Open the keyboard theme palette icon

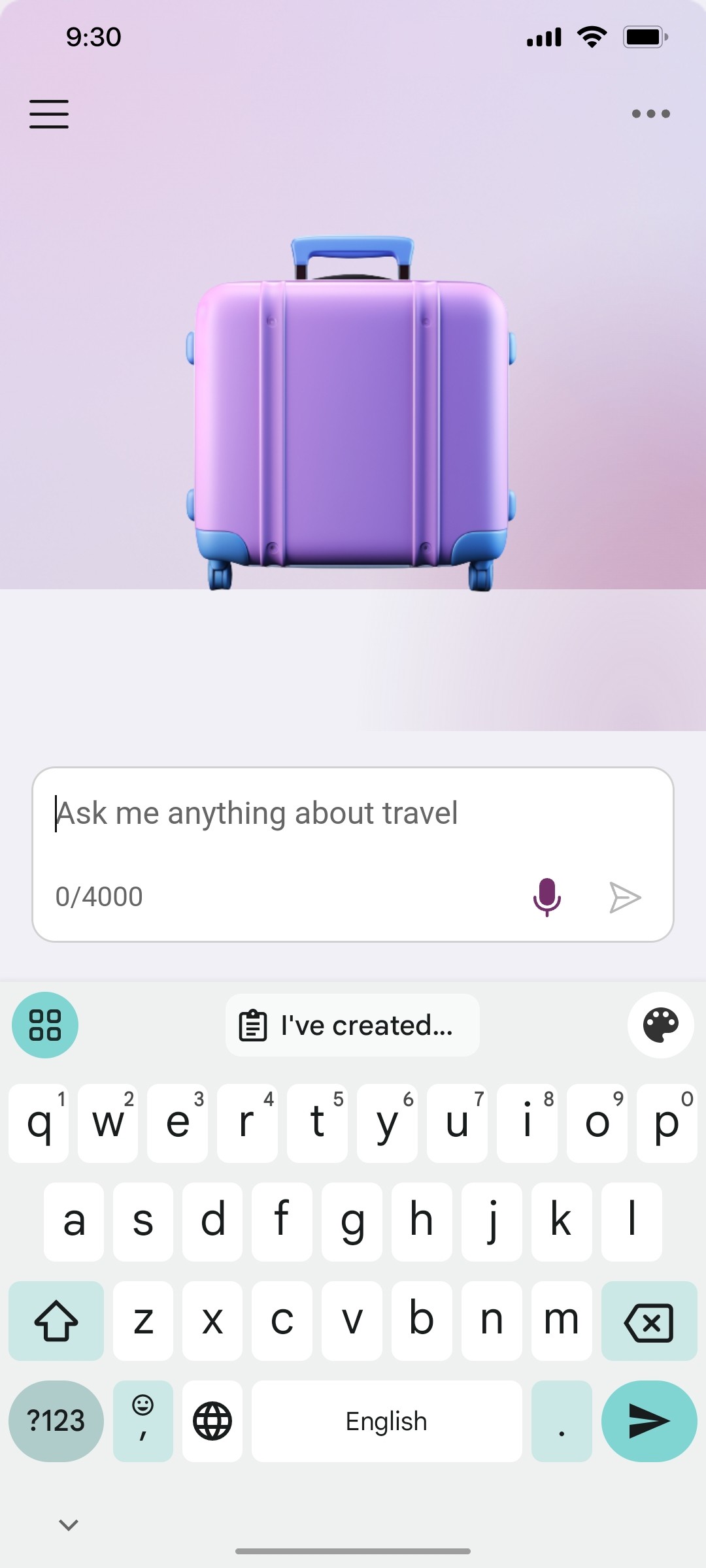pos(661,1025)
